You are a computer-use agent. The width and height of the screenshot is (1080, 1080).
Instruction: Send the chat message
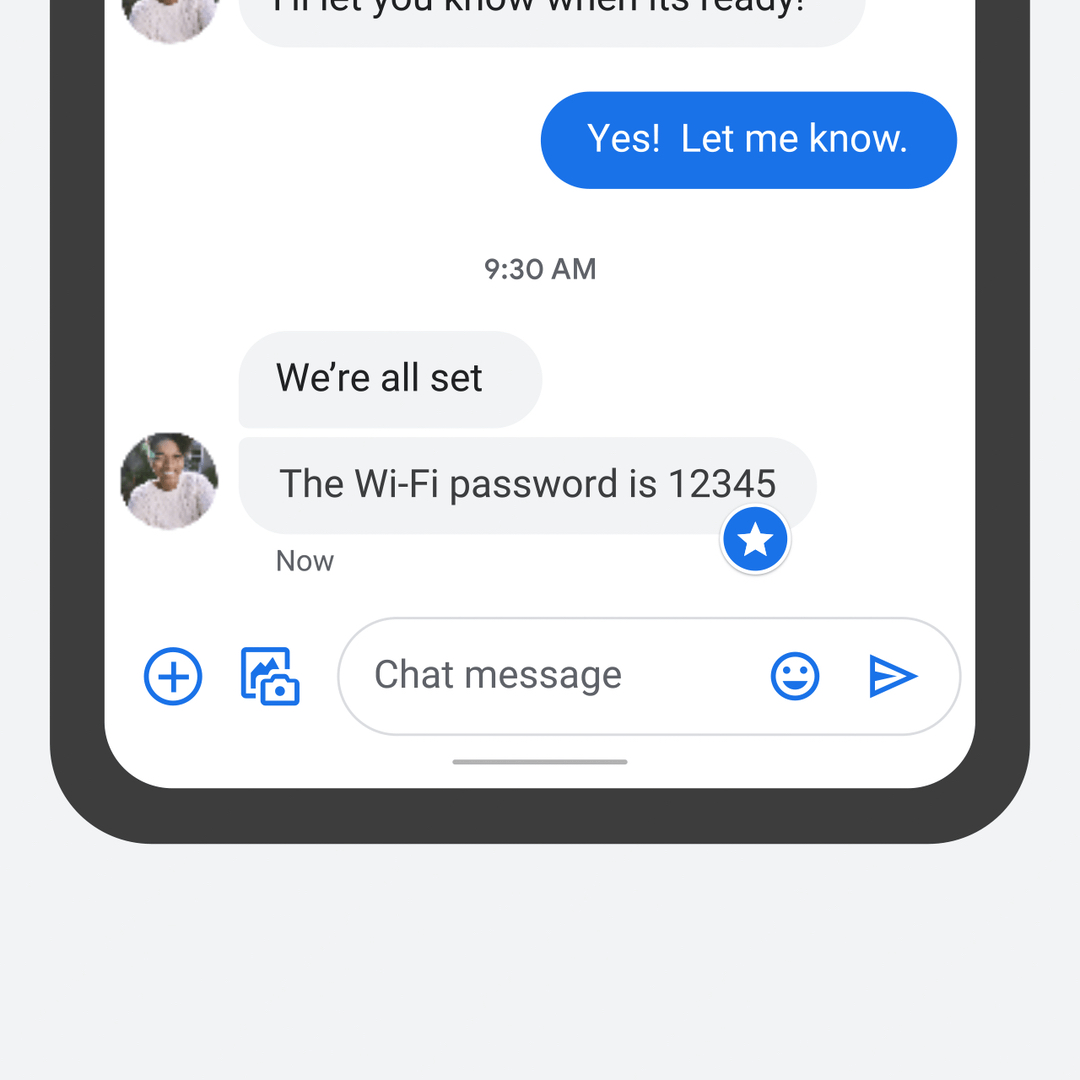[892, 677]
